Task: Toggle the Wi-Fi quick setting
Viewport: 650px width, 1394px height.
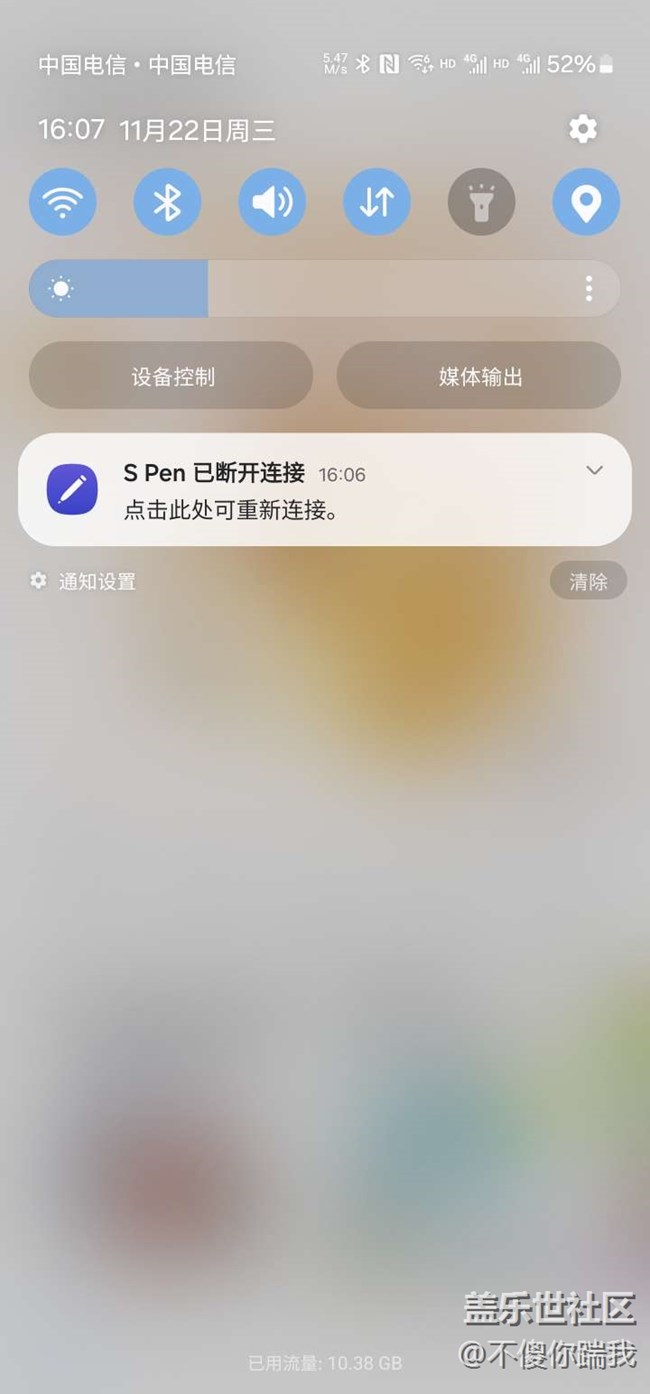Action: tap(63, 202)
